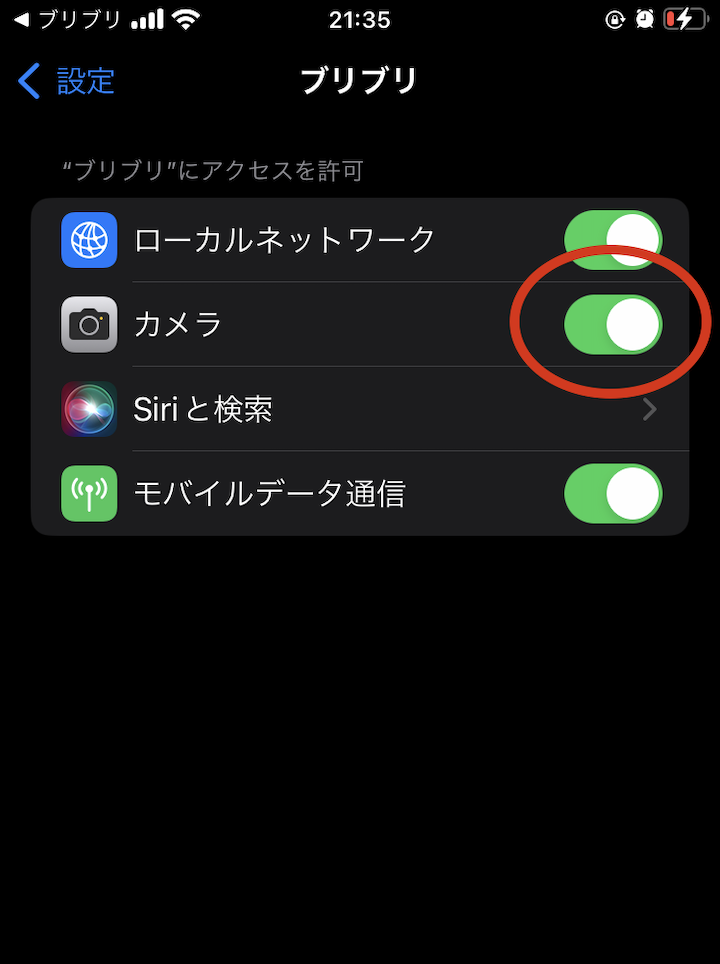Disable カメラ access switch

612,325
